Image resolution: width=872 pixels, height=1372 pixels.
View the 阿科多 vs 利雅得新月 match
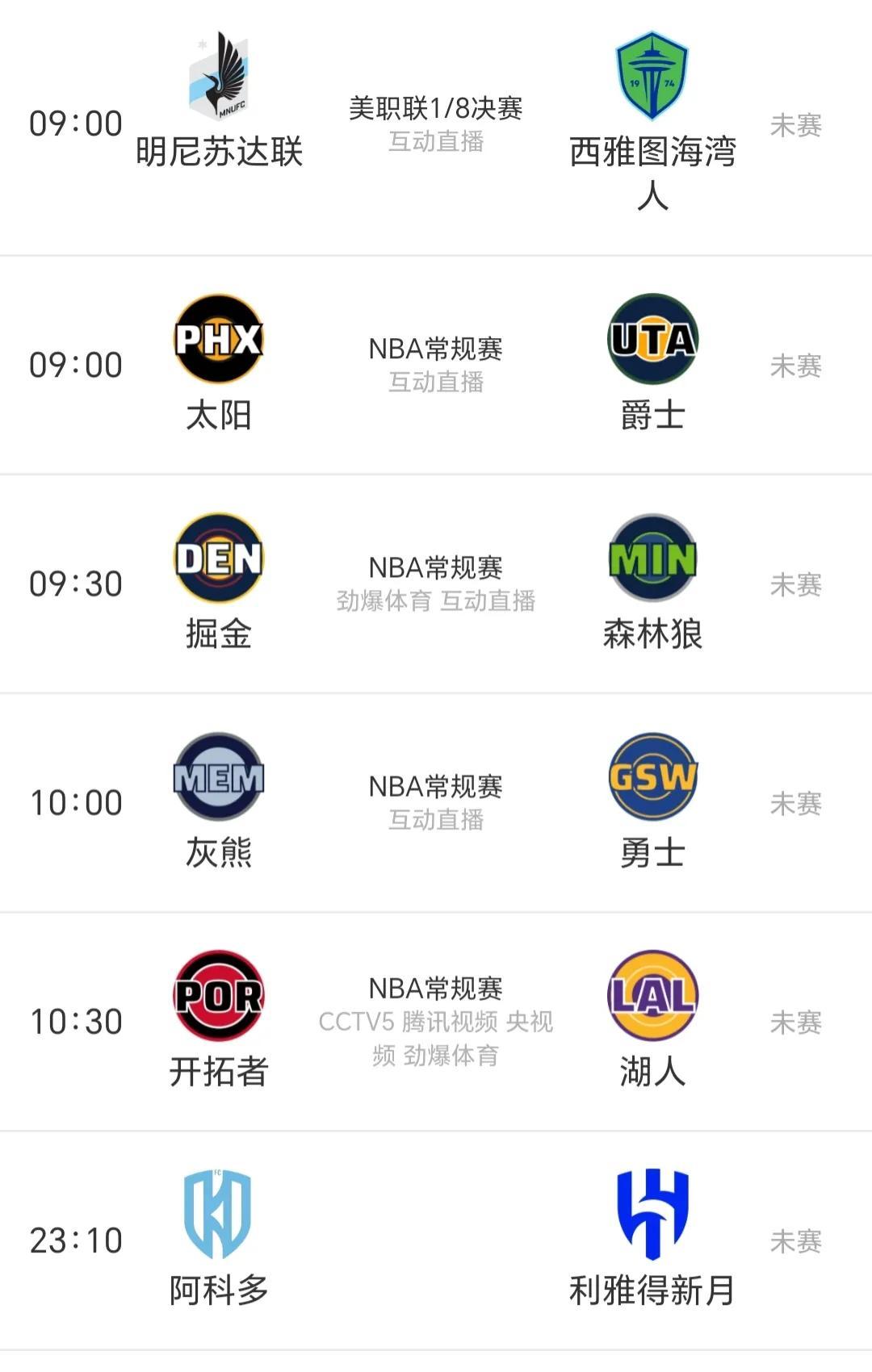(x=436, y=1240)
